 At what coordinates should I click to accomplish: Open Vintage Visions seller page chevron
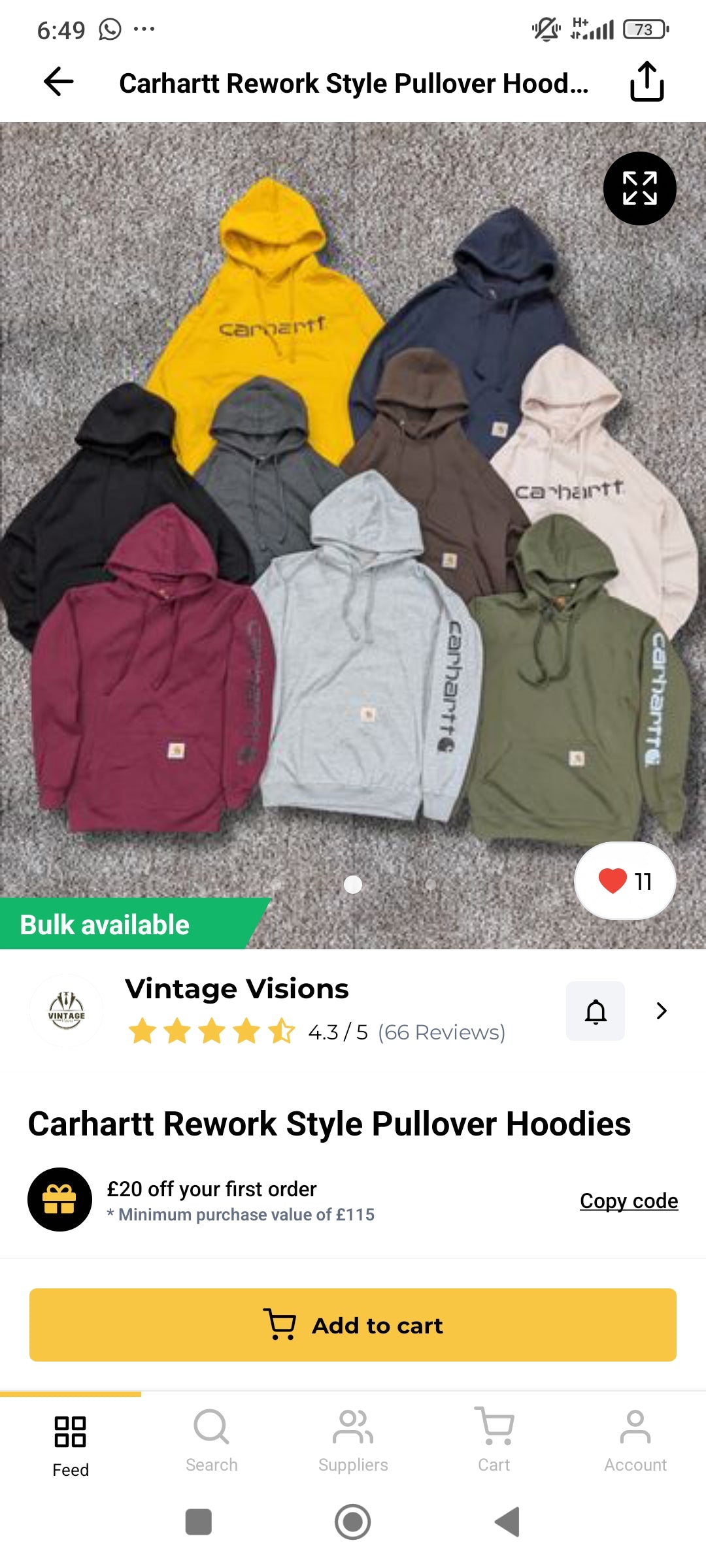pos(662,1011)
